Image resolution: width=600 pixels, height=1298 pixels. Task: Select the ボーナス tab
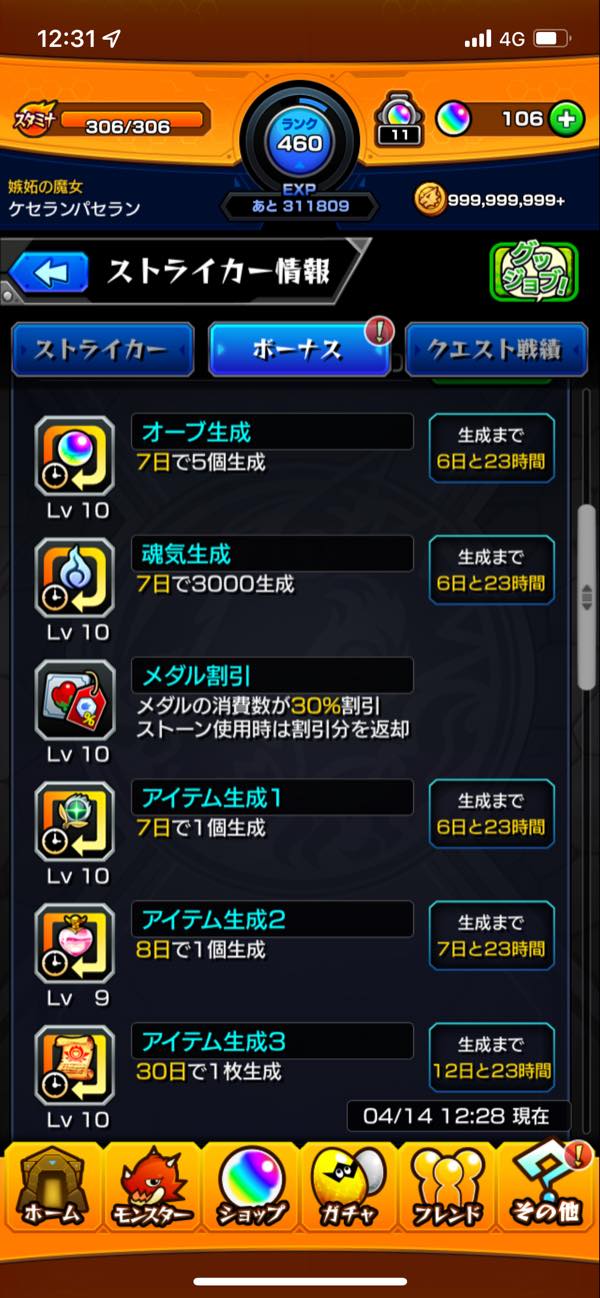(x=298, y=350)
